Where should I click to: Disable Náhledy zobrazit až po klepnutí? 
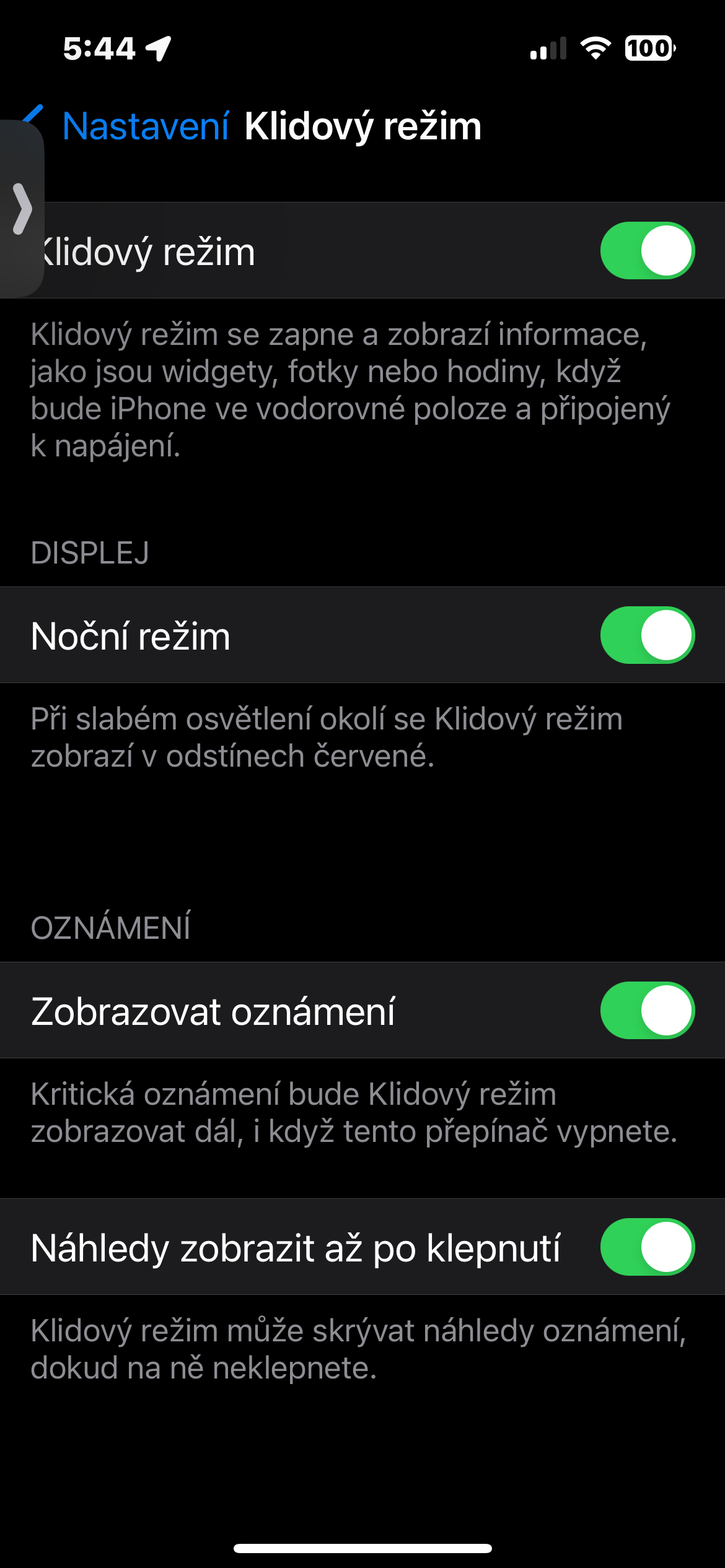pyautogui.click(x=647, y=1247)
